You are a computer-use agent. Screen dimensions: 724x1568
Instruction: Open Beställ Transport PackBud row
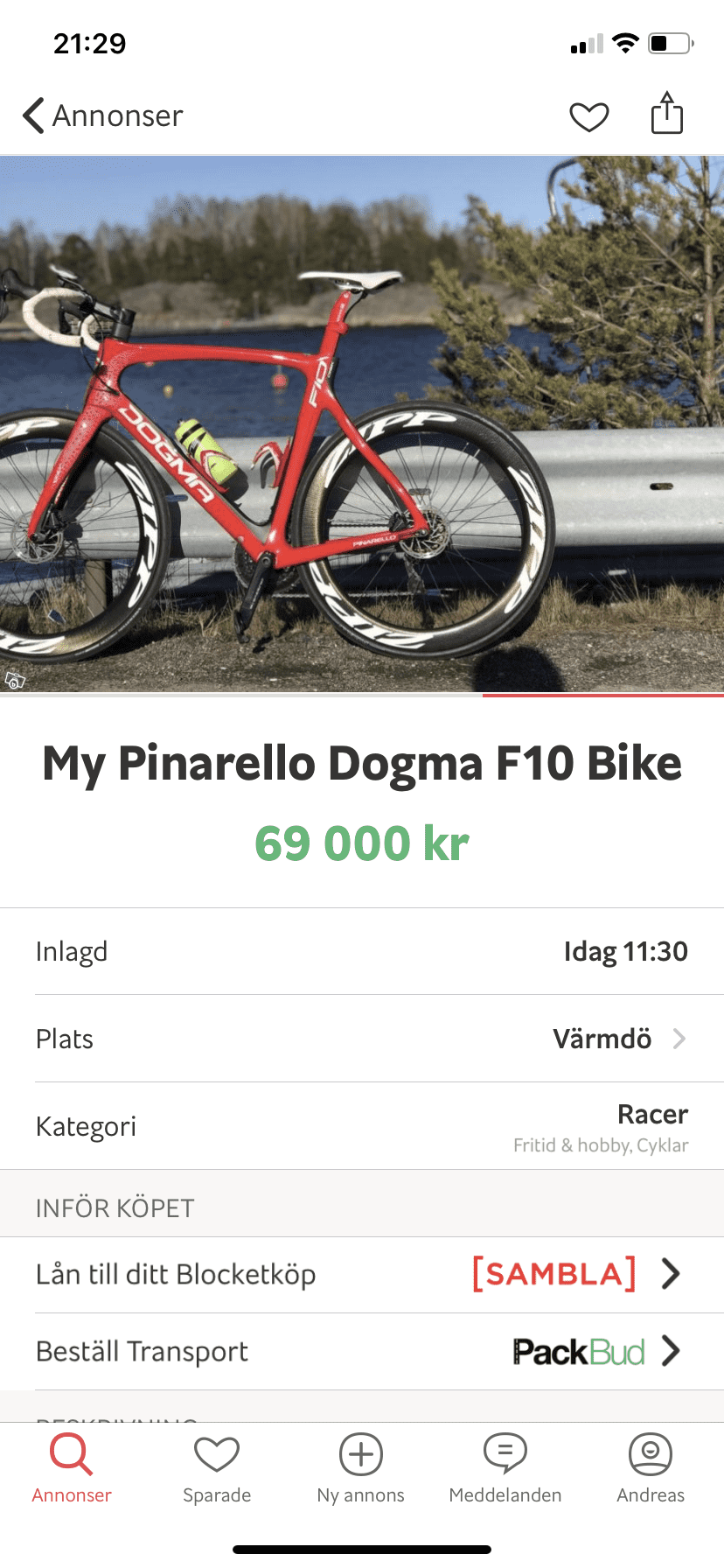pos(362,1352)
